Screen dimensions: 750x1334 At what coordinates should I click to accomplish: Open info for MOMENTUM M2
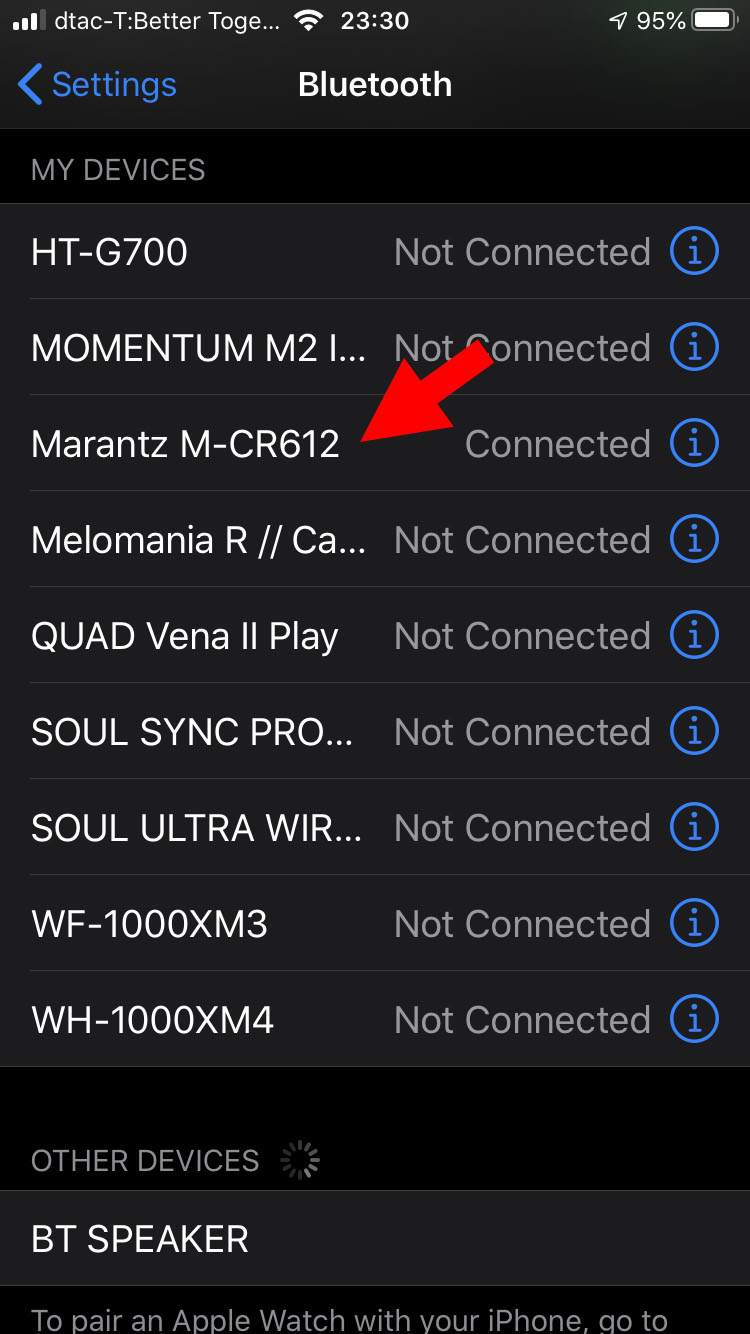click(694, 348)
